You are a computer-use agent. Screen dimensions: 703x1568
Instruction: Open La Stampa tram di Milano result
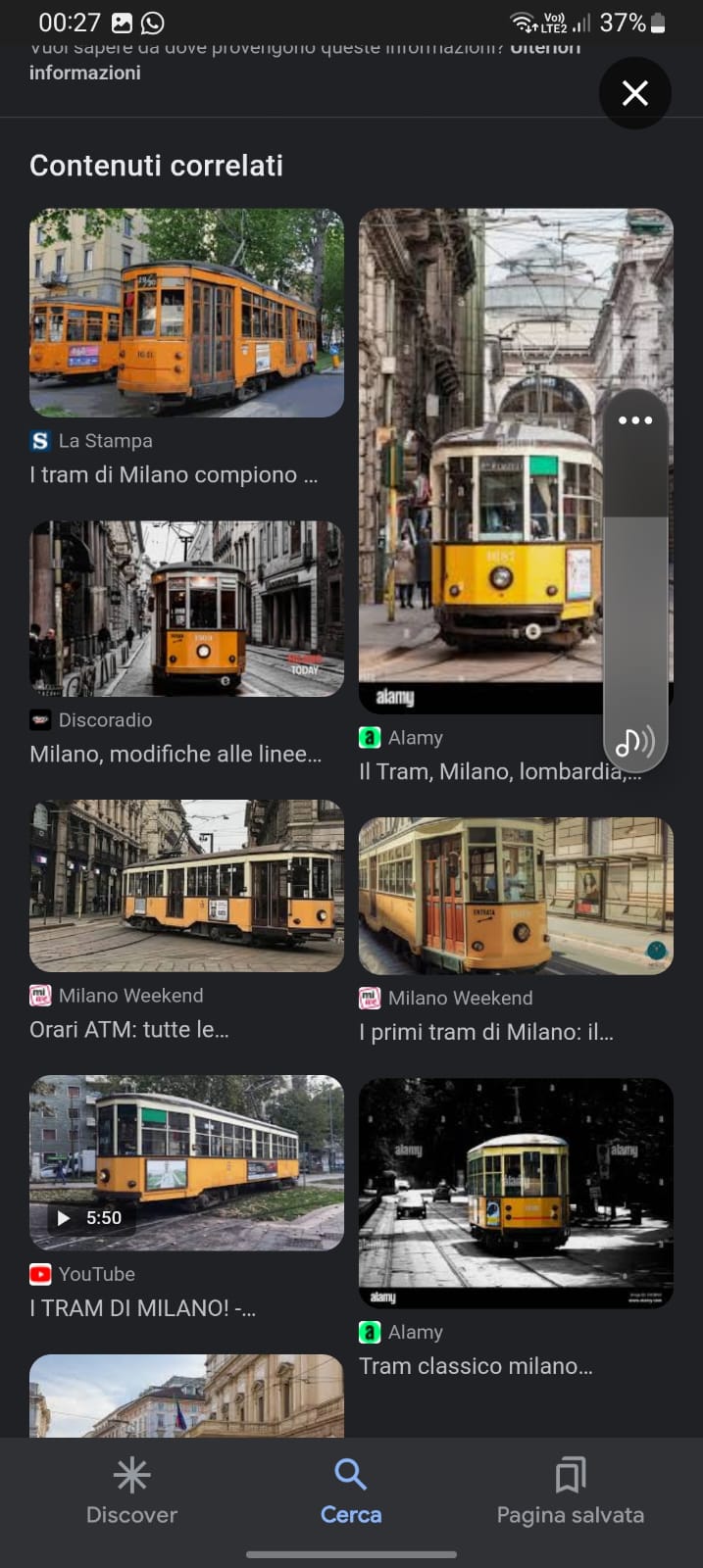click(x=186, y=314)
